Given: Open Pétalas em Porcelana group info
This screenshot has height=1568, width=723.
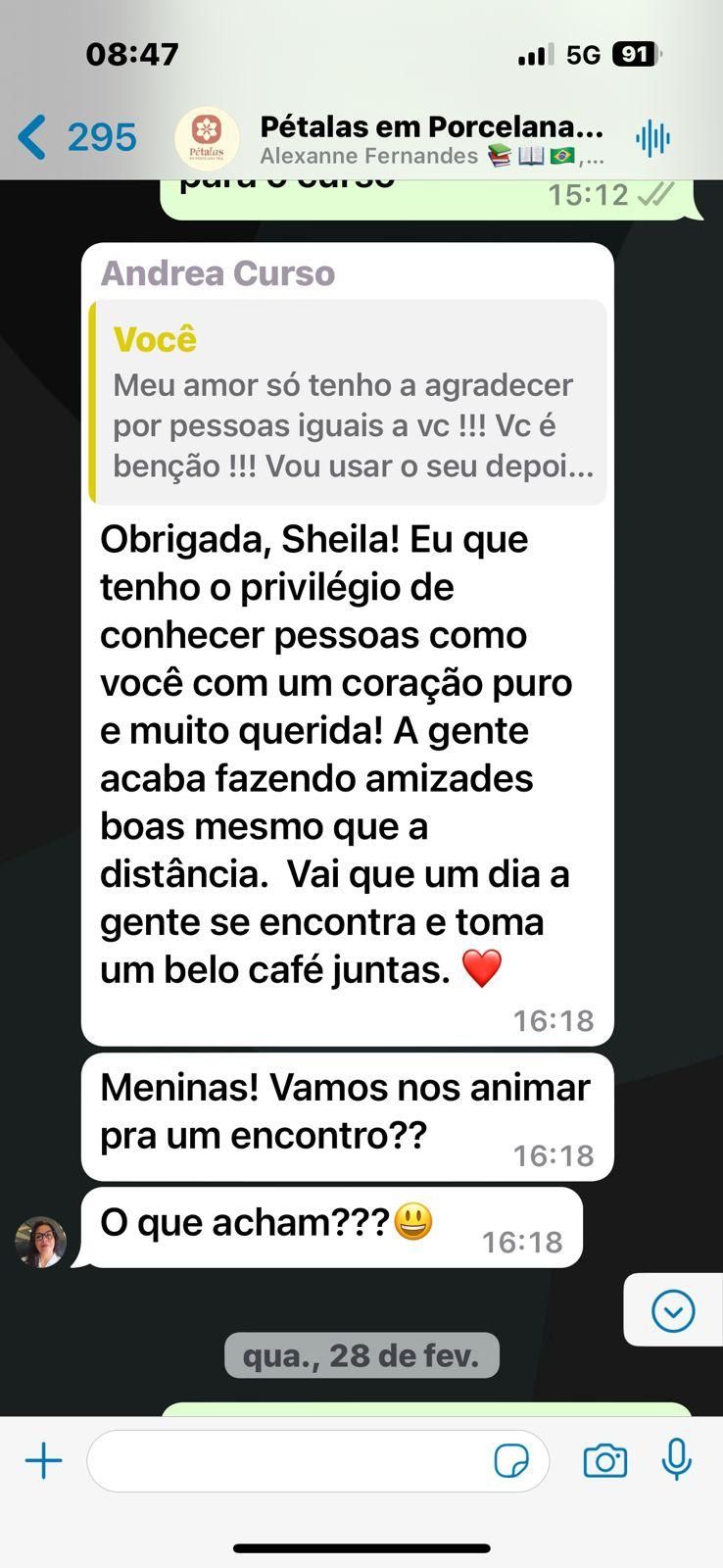Looking at the screenshot, I should [x=431, y=138].
